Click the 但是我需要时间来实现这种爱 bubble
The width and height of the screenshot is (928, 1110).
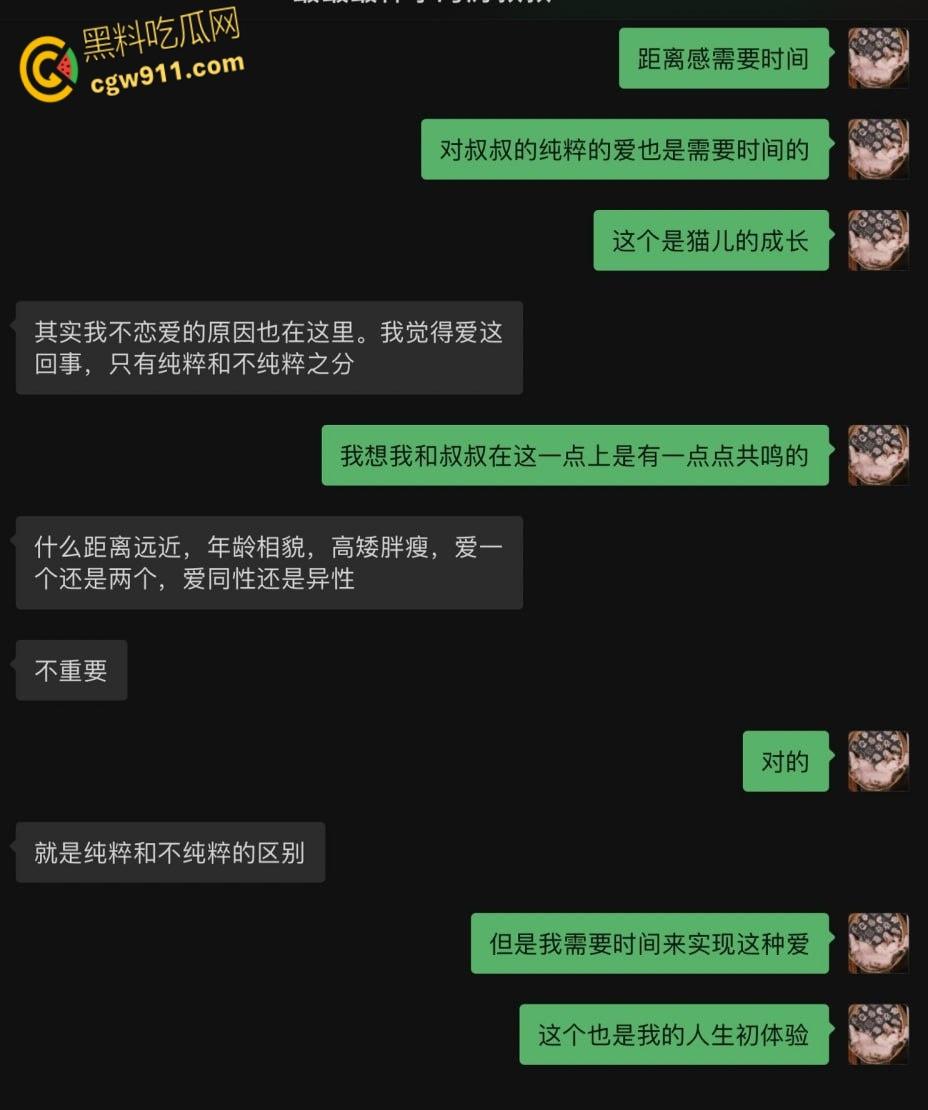click(x=648, y=943)
